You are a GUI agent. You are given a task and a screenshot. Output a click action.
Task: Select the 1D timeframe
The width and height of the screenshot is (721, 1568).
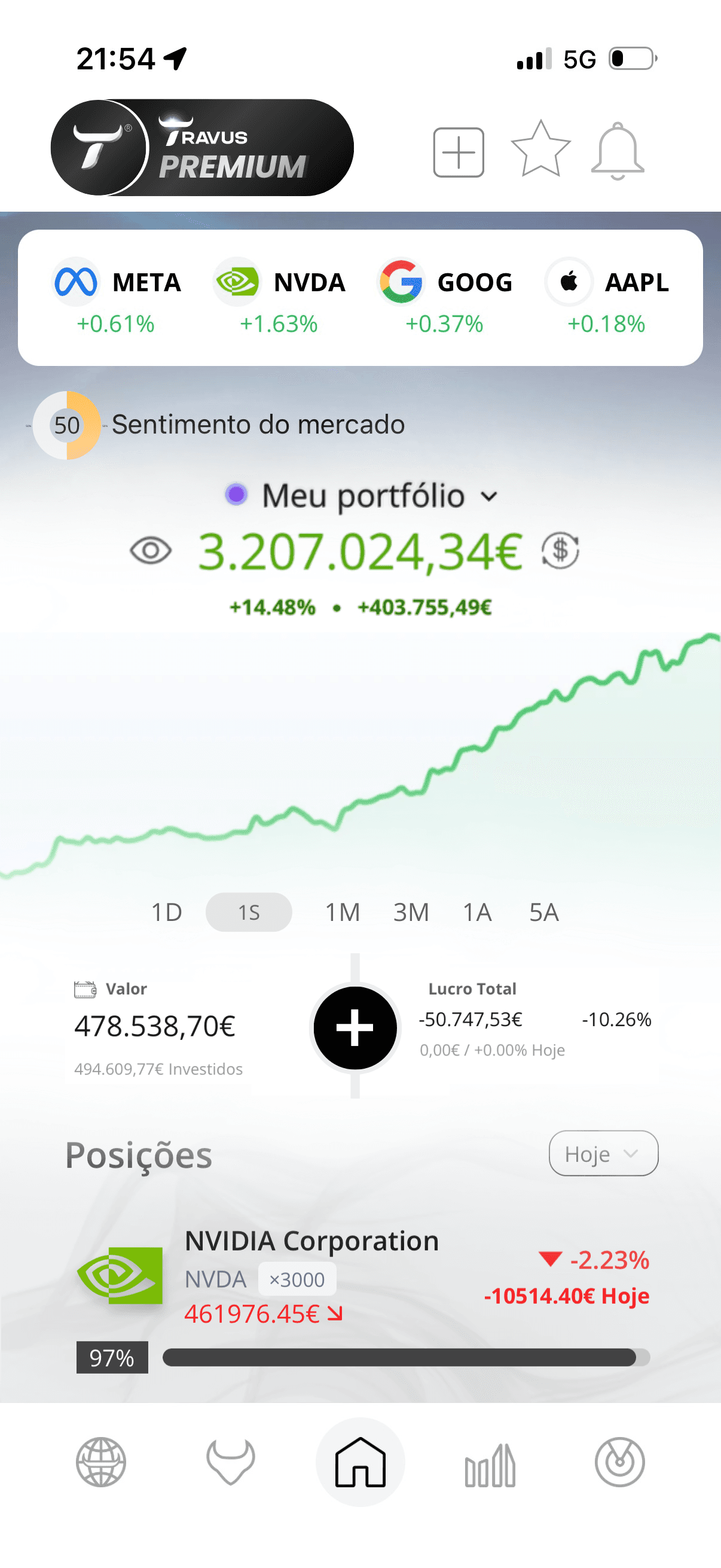tap(166, 912)
